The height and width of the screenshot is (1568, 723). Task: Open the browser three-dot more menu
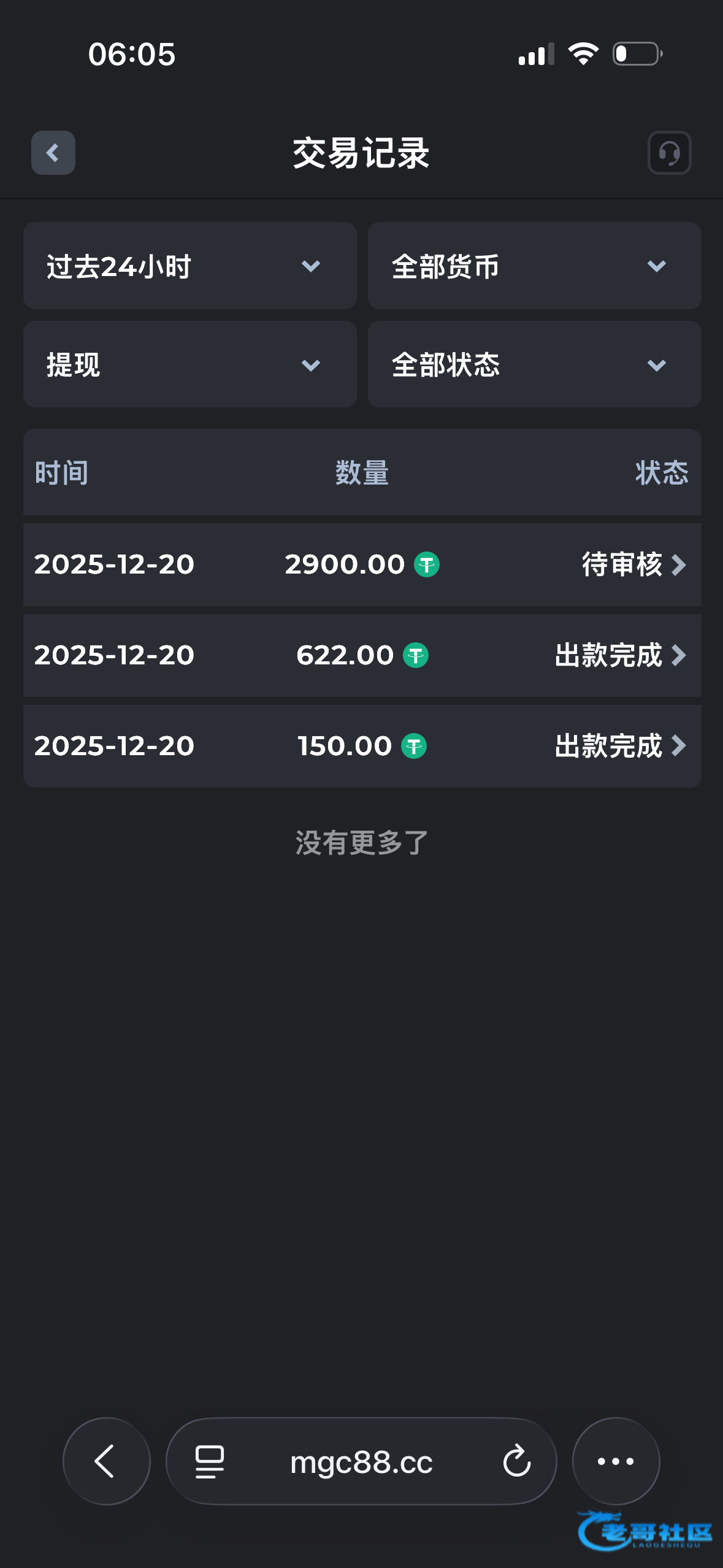(x=616, y=1461)
